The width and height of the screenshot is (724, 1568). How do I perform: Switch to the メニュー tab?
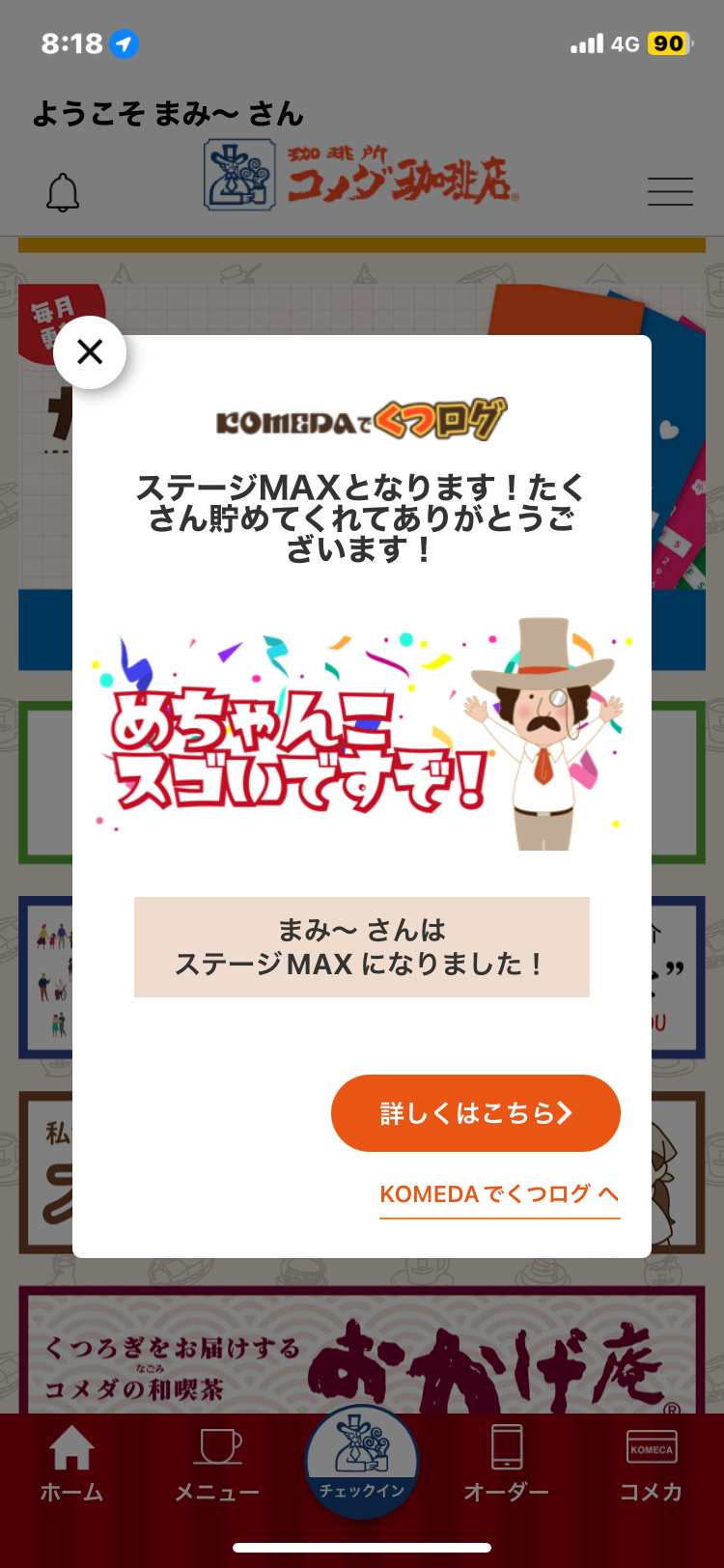[x=217, y=1465]
